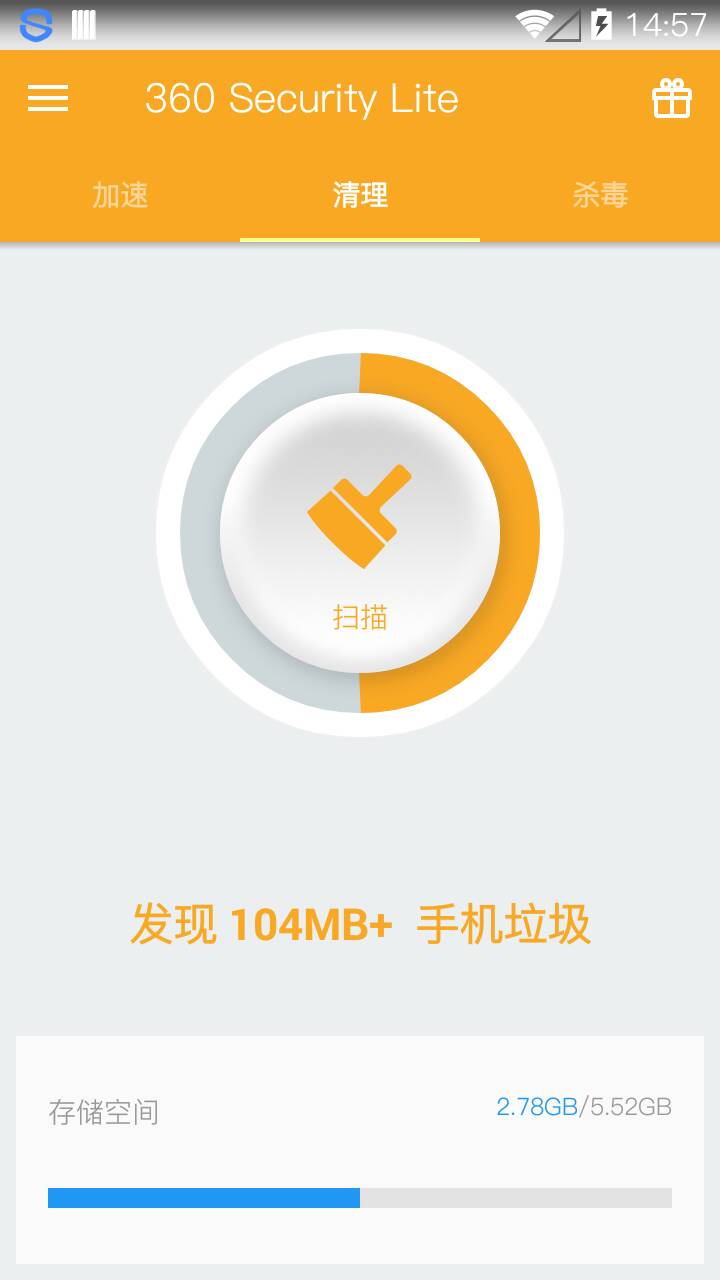Switch to the 加速 speed-up tab
Screen dimensions: 720x1280
[x=120, y=197]
